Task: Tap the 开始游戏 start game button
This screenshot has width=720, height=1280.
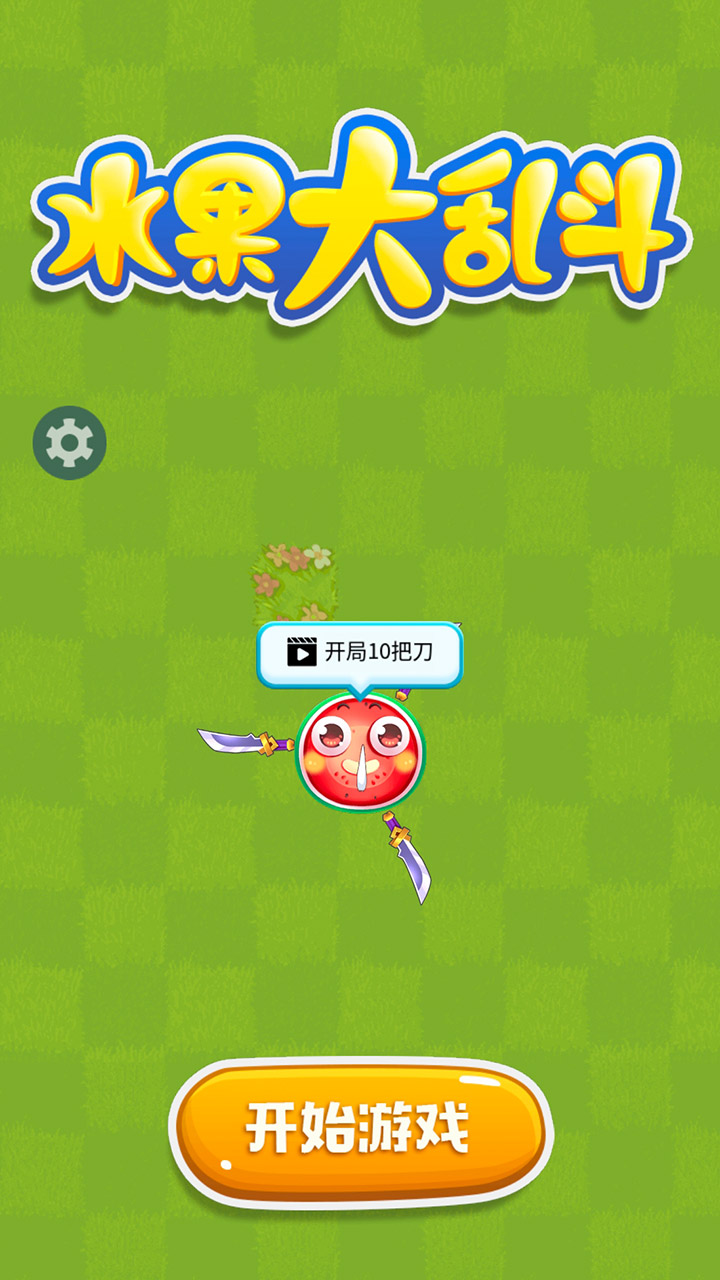Action: pyautogui.click(x=360, y=1132)
